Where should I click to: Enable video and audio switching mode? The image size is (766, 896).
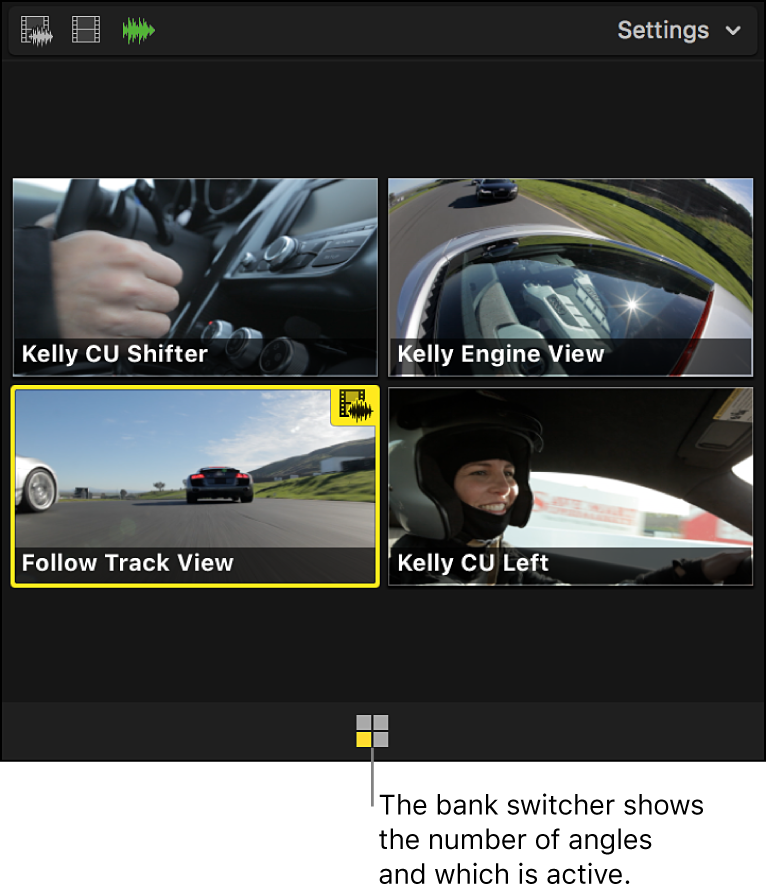(x=36, y=31)
